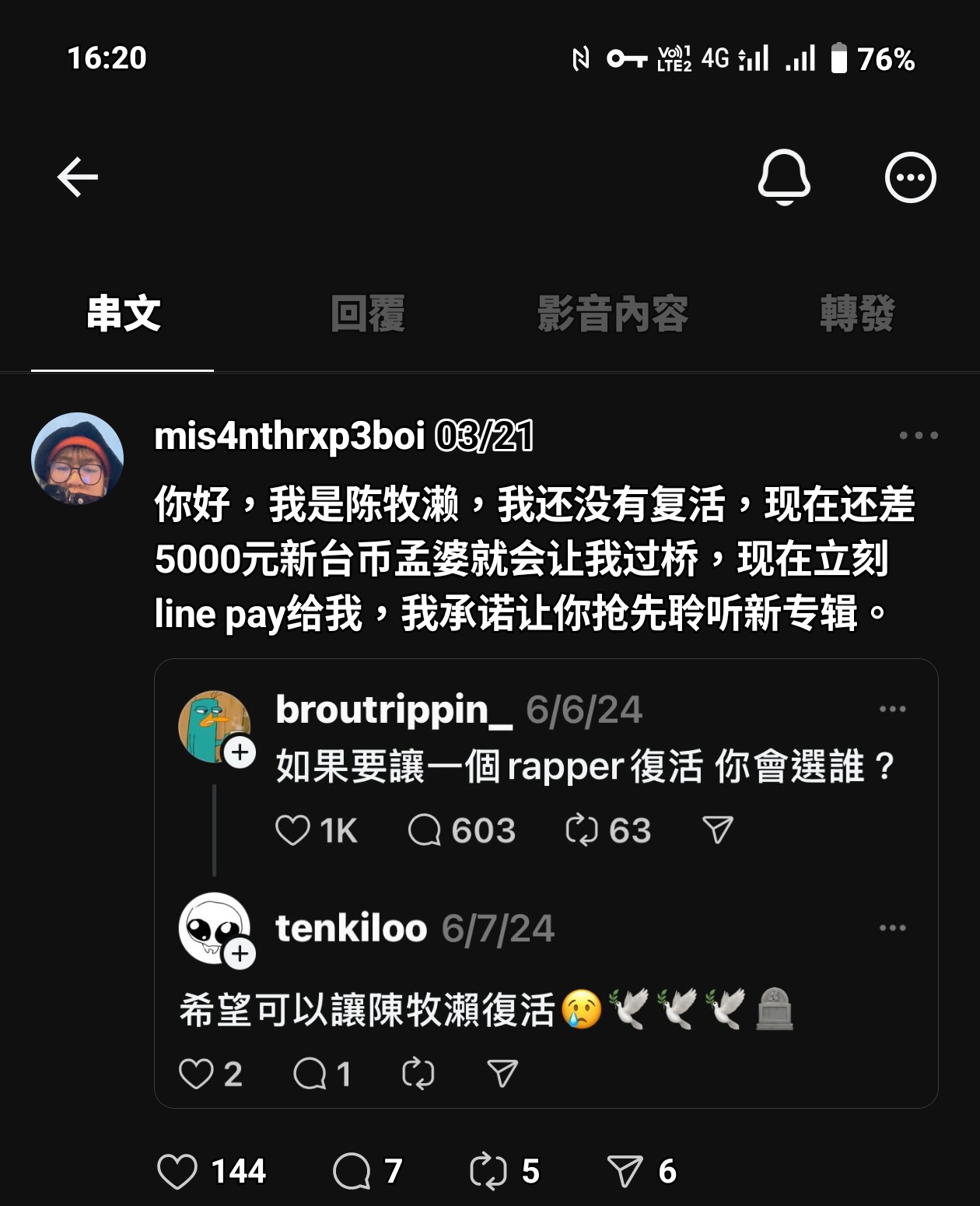The width and height of the screenshot is (980, 1206).
Task: Comment on mis4nthrxp3boi's post
Action: tap(352, 1171)
